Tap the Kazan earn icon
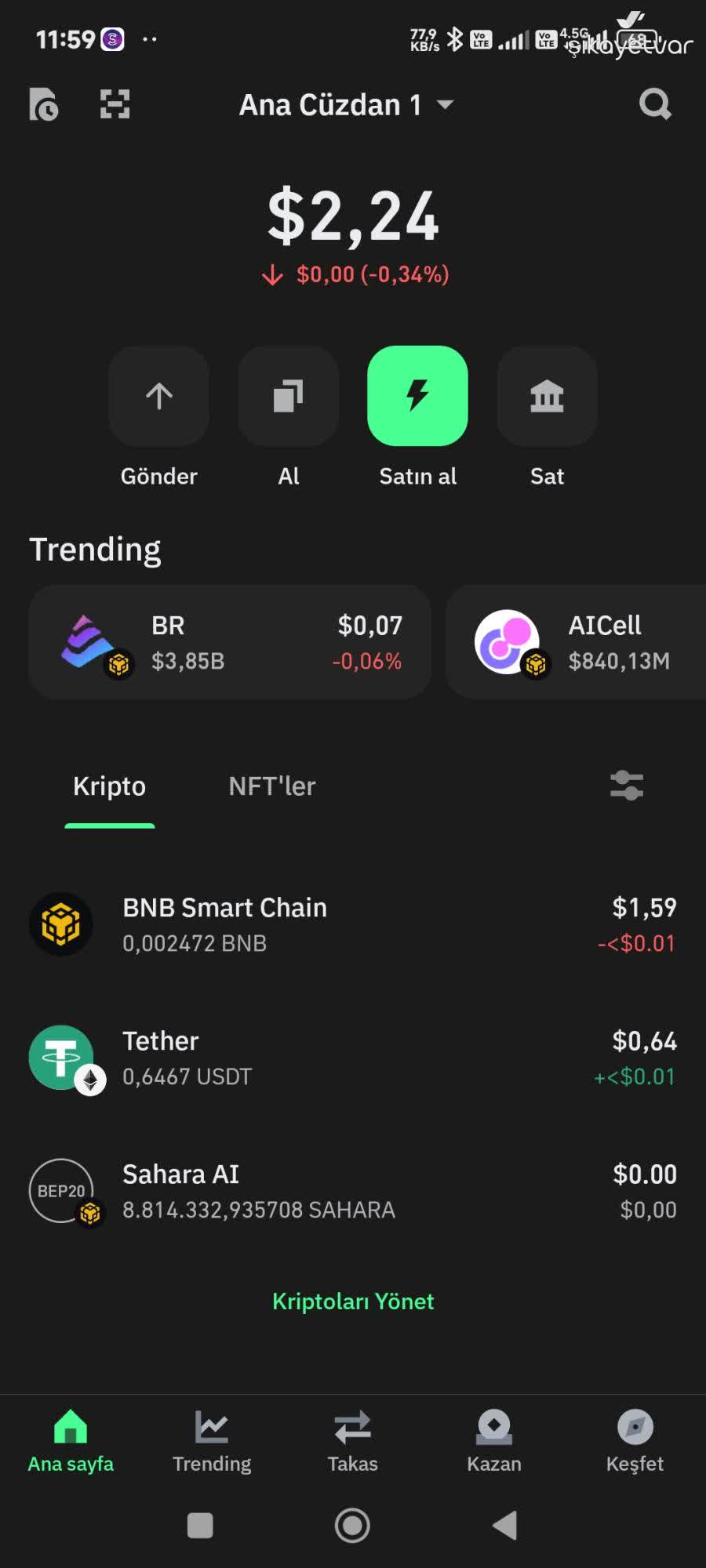 pyautogui.click(x=493, y=1443)
